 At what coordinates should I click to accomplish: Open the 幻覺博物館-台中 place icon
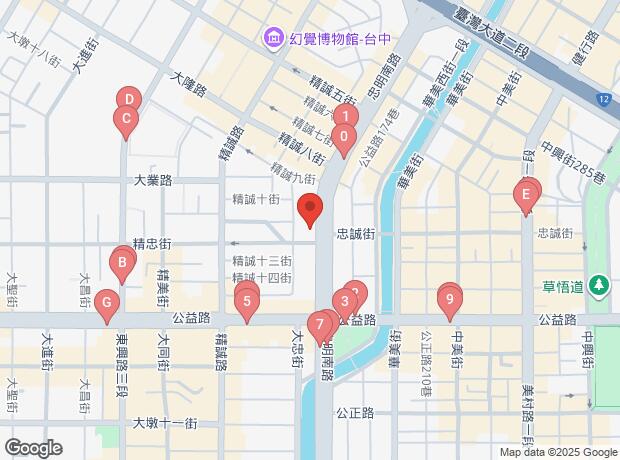click(272, 39)
